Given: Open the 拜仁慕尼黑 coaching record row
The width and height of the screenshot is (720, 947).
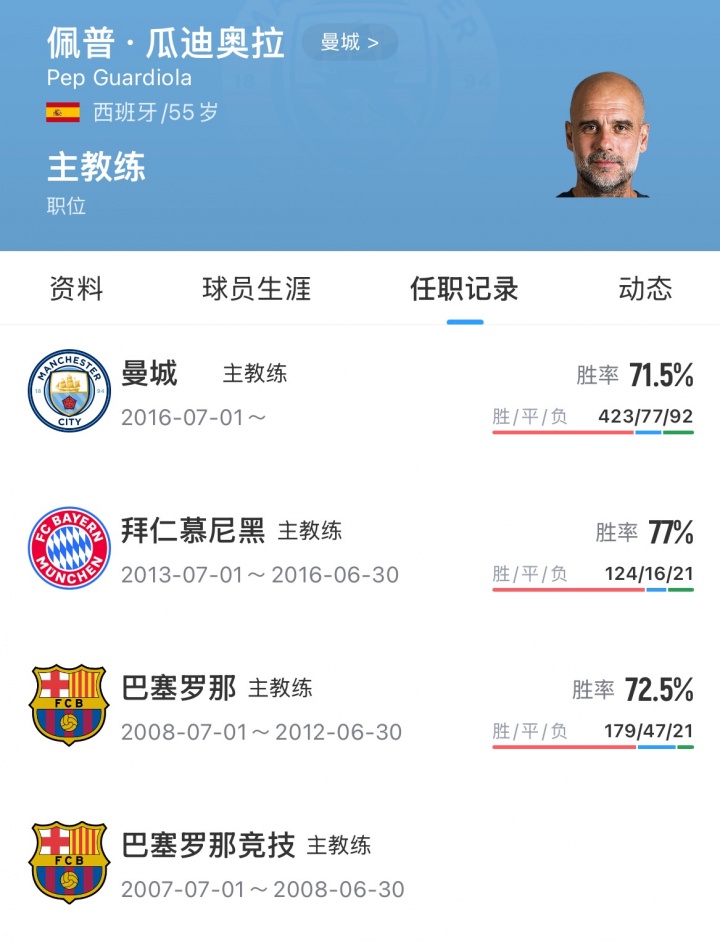Looking at the screenshot, I should click(x=360, y=548).
